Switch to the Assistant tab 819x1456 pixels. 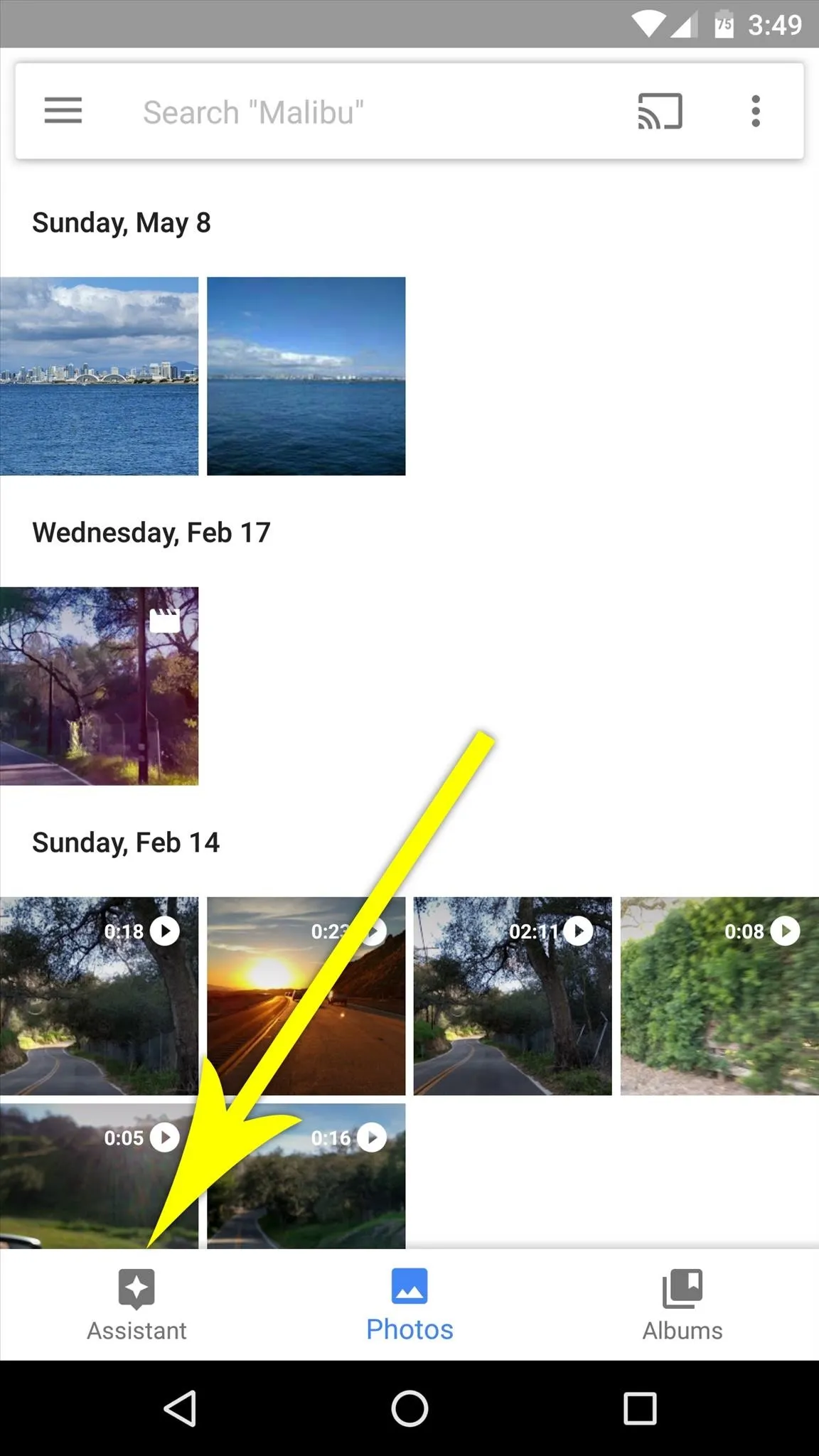[x=136, y=1305]
